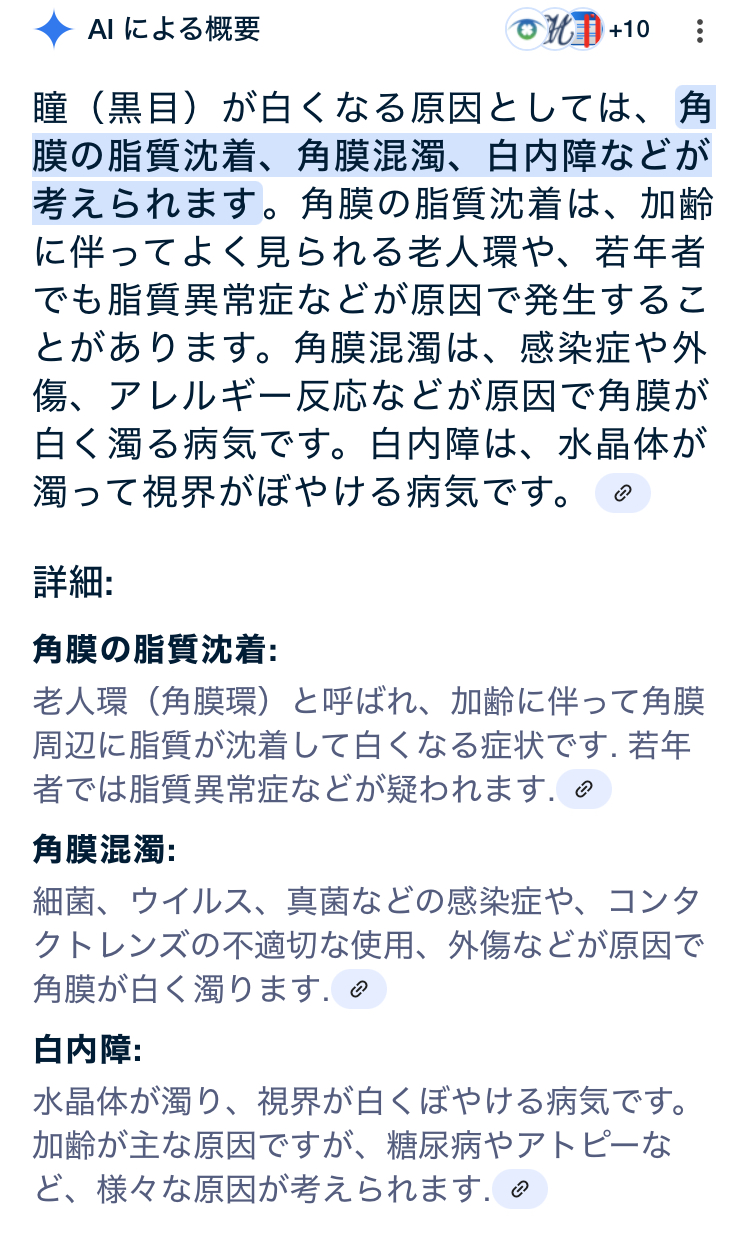Open the +10 source icons list
Screen dimensions: 750x1247
tap(578, 30)
